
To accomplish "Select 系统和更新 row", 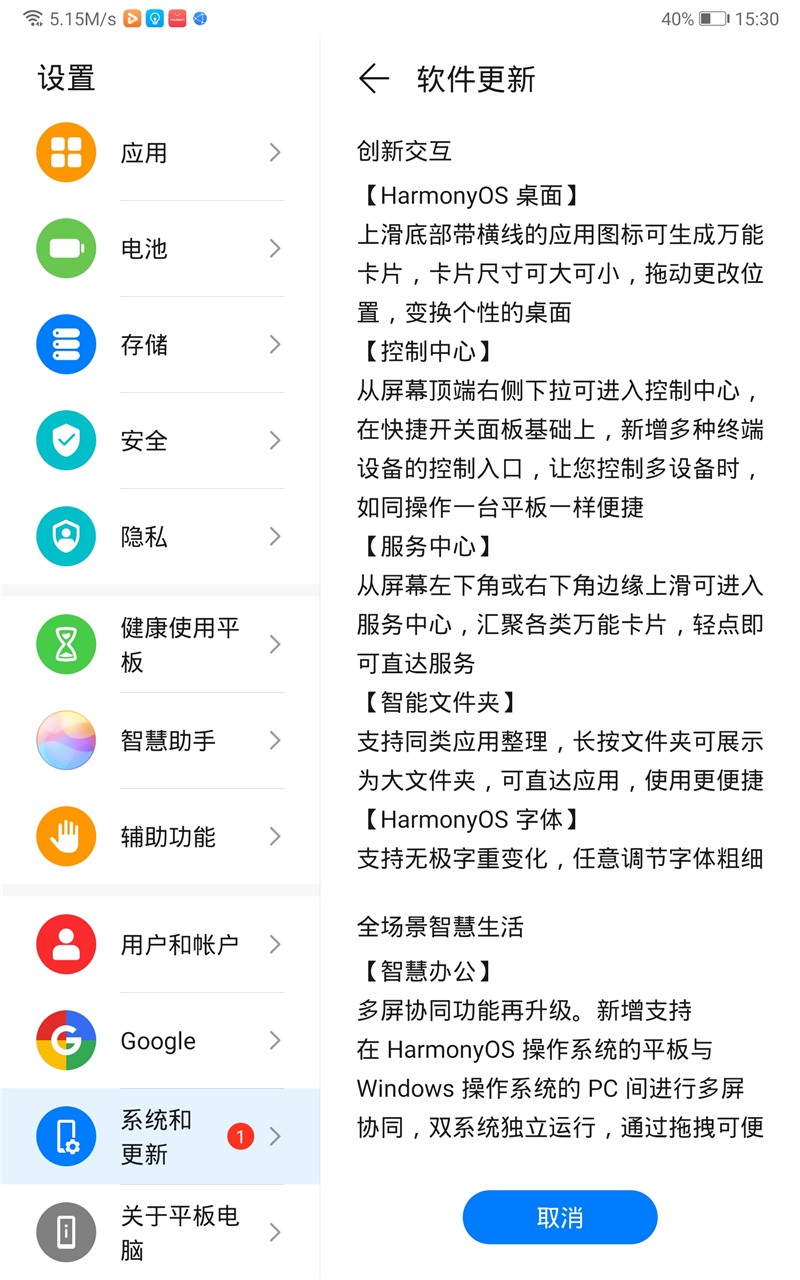I will 160,1137.
